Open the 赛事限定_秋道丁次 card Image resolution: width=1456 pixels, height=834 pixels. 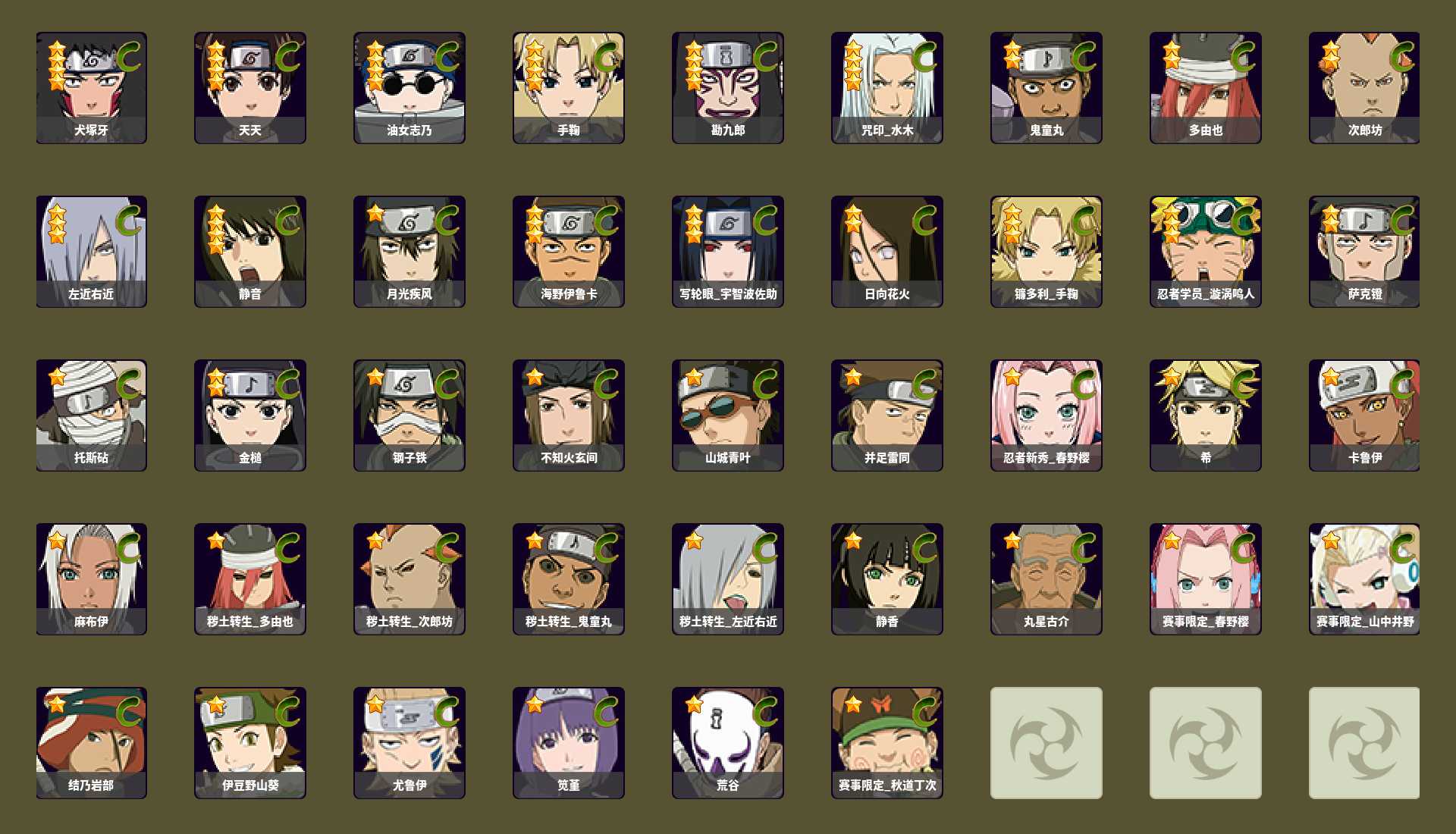point(887,742)
